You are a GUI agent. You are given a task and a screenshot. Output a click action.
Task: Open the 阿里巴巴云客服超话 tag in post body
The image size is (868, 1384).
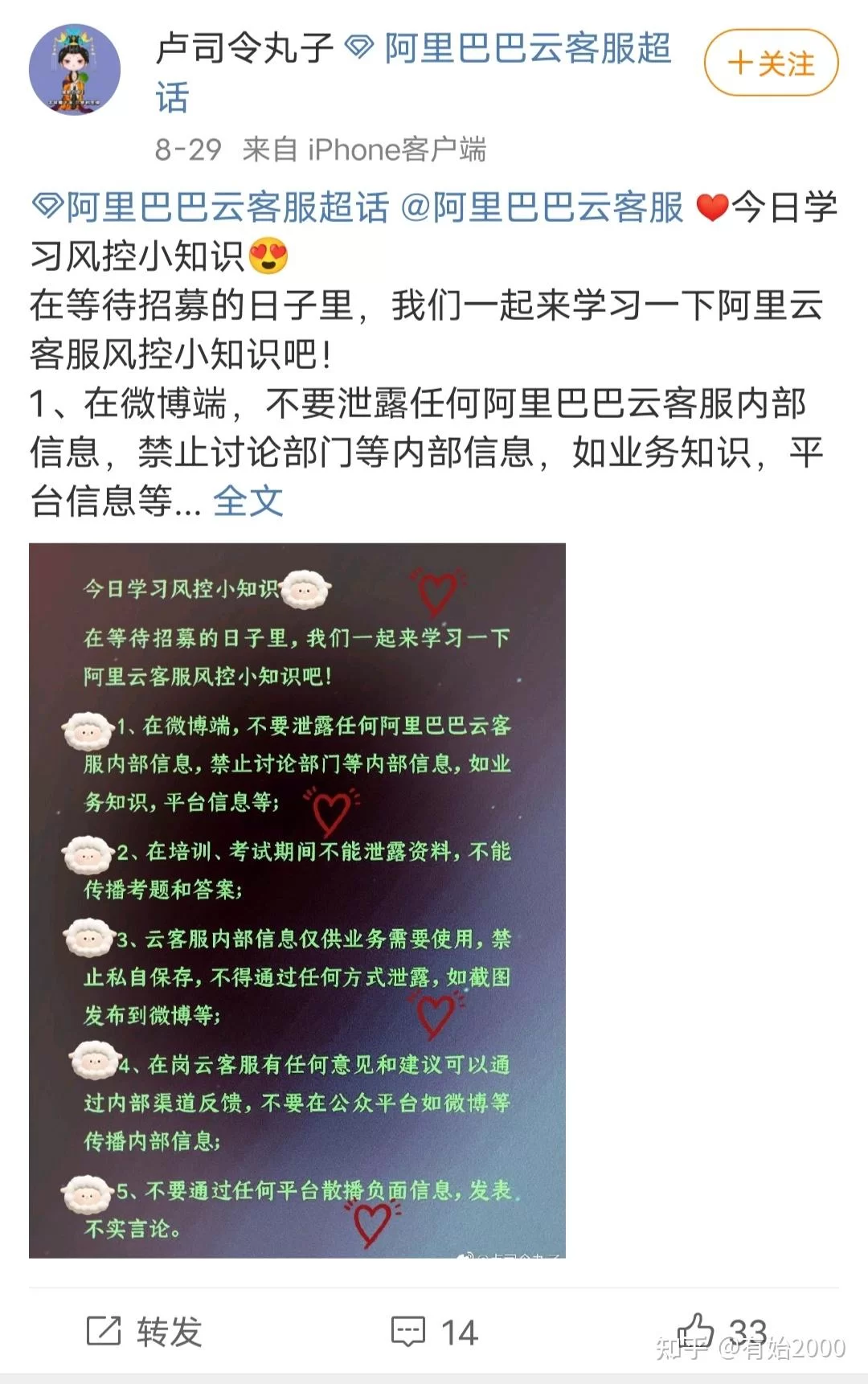coord(211,208)
